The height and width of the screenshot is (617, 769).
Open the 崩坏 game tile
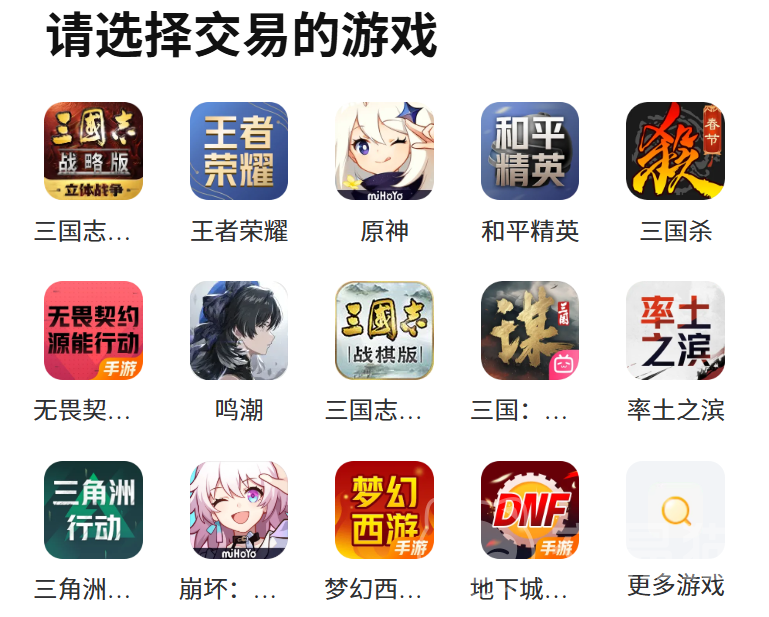pos(239,509)
